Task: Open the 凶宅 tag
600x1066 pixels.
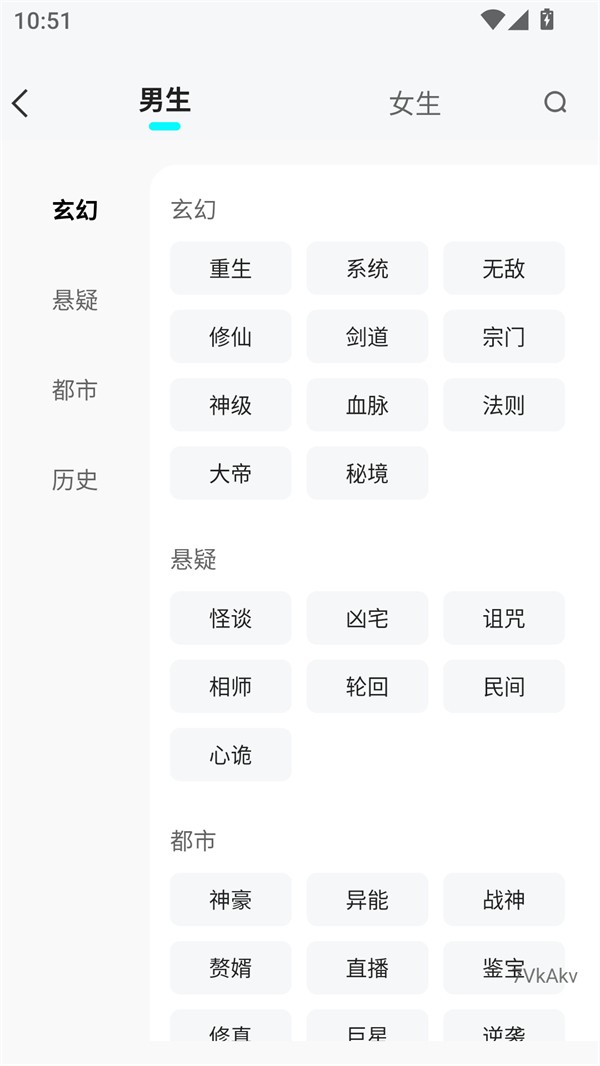Action: 367,618
